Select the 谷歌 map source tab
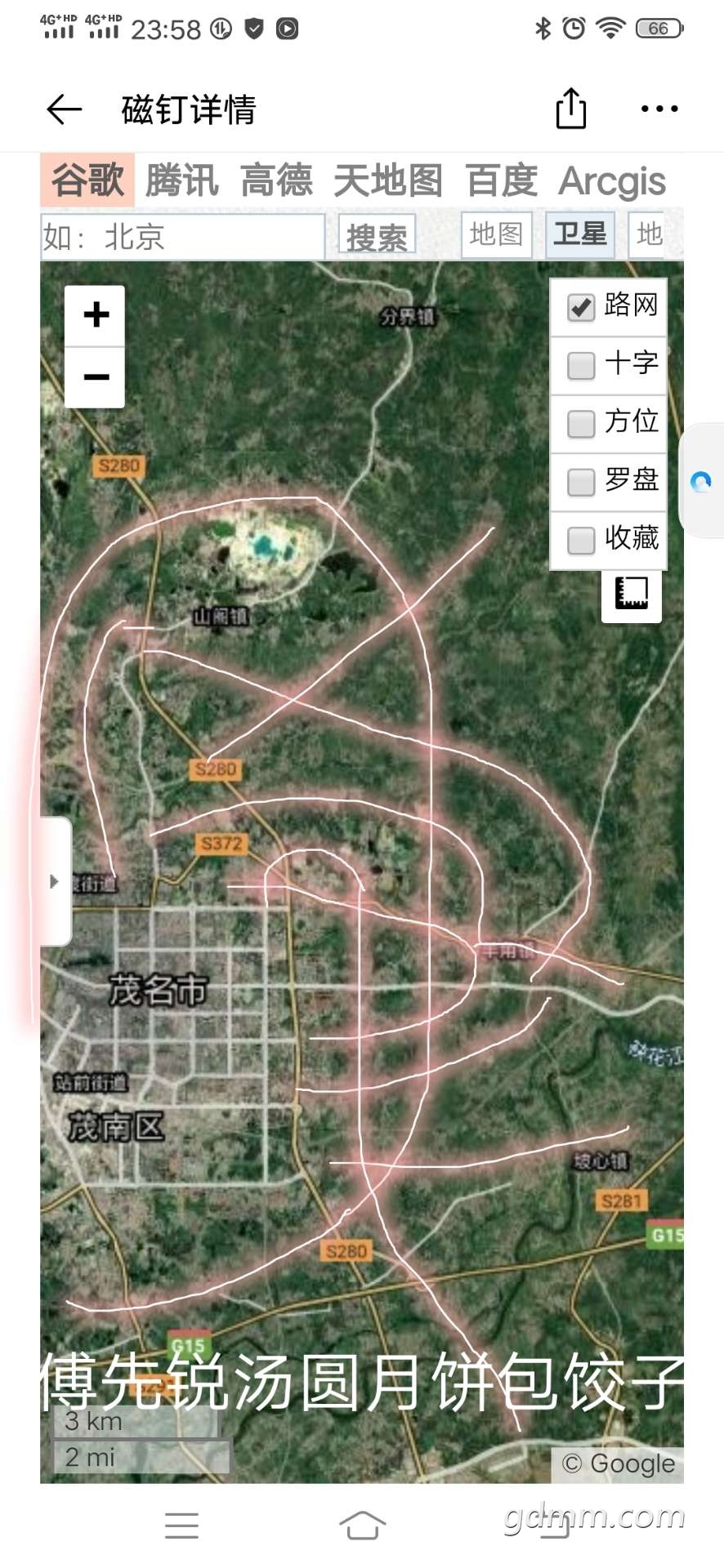The height and width of the screenshot is (1568, 724). (87, 180)
